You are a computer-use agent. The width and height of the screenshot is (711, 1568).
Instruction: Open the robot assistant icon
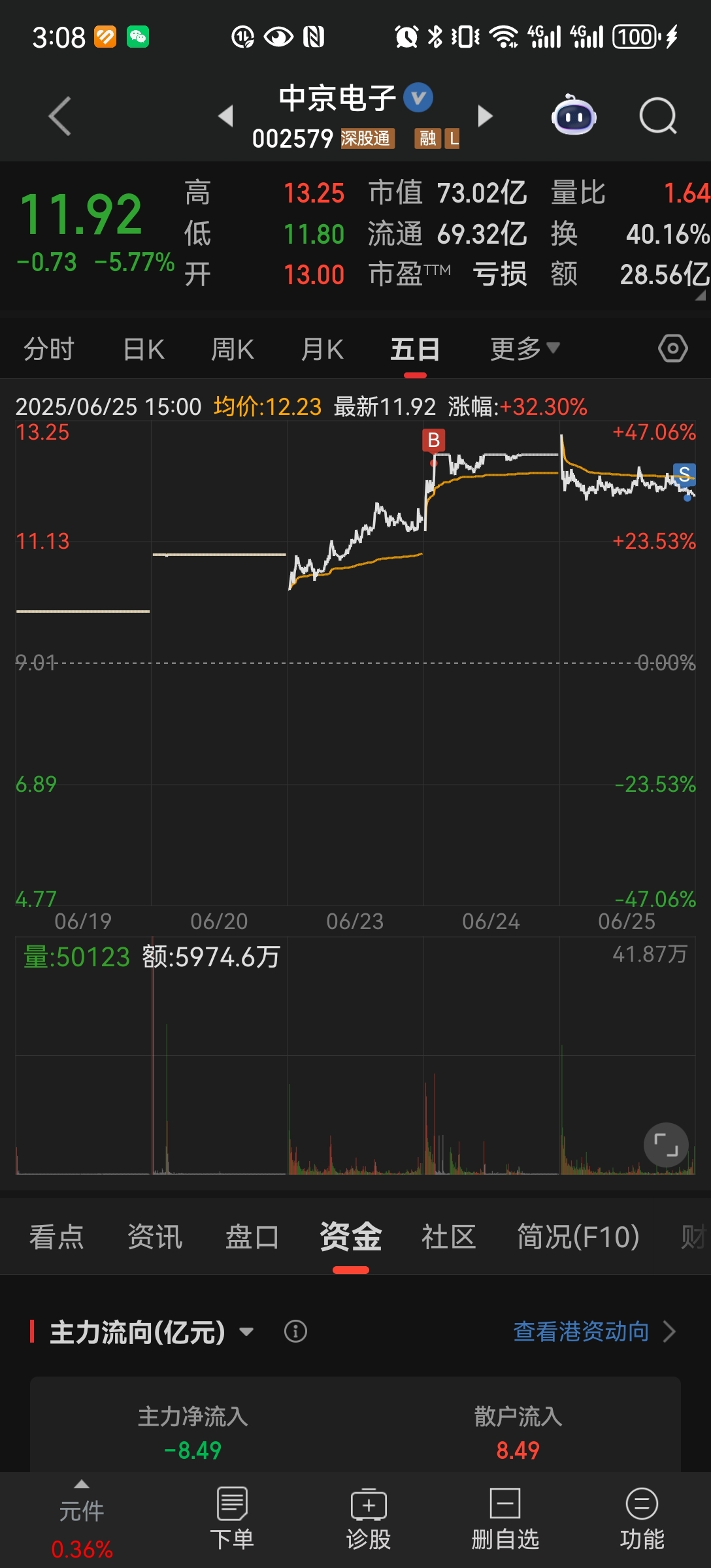click(x=574, y=116)
